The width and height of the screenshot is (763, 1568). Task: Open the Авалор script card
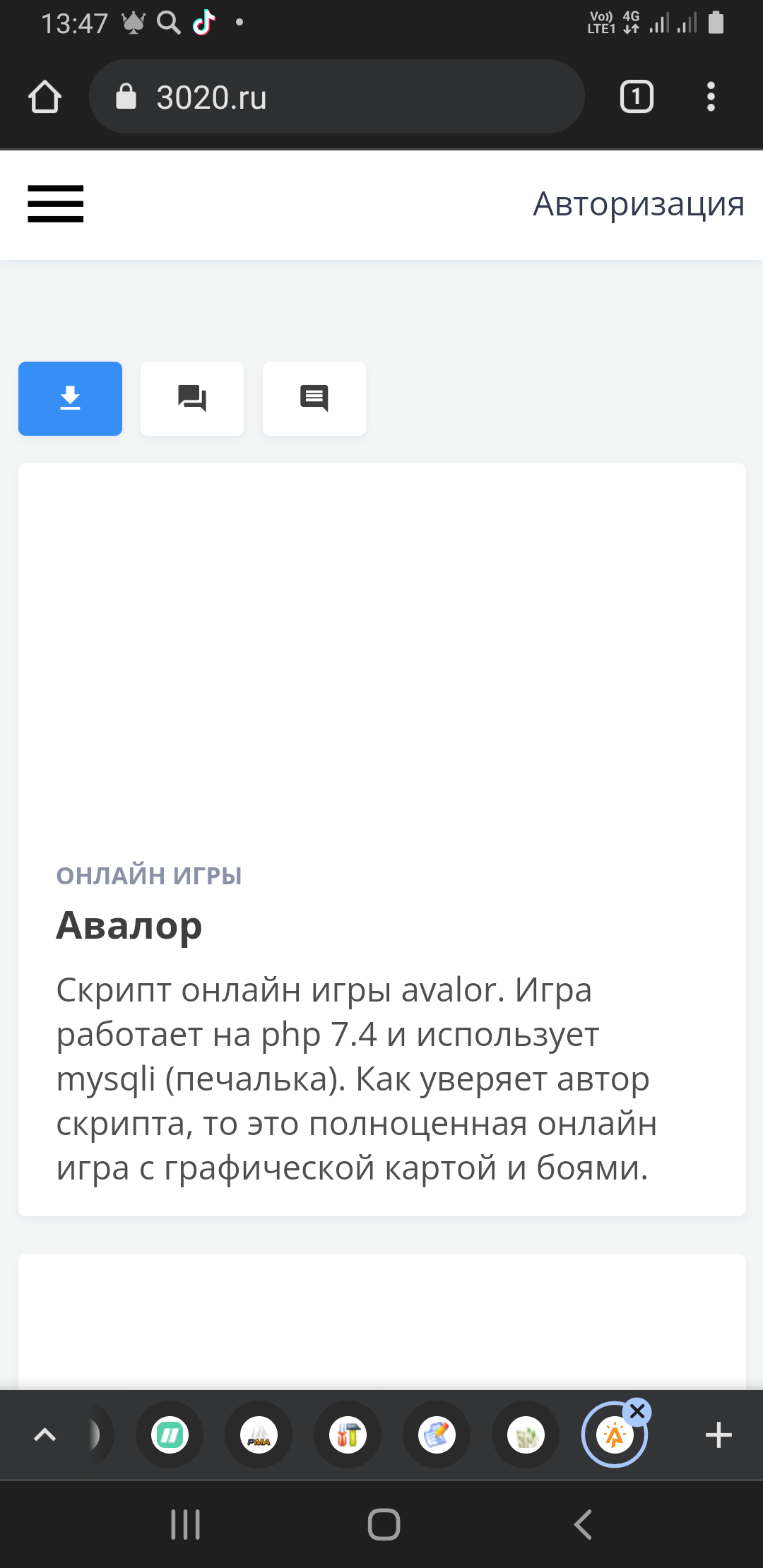pyautogui.click(x=129, y=925)
